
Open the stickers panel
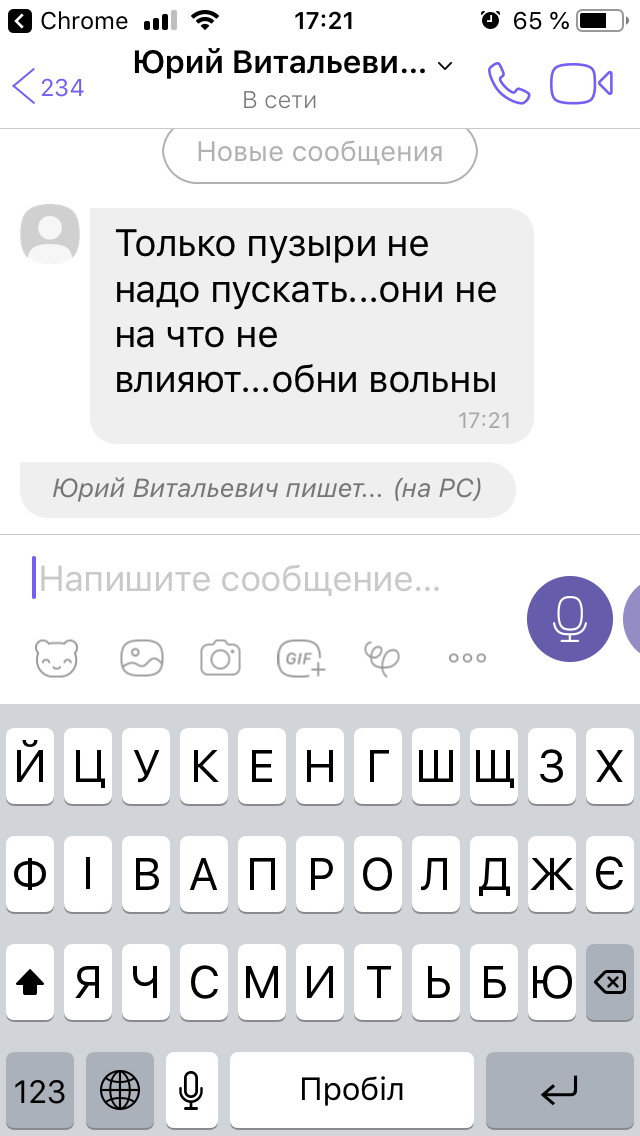[x=57, y=658]
